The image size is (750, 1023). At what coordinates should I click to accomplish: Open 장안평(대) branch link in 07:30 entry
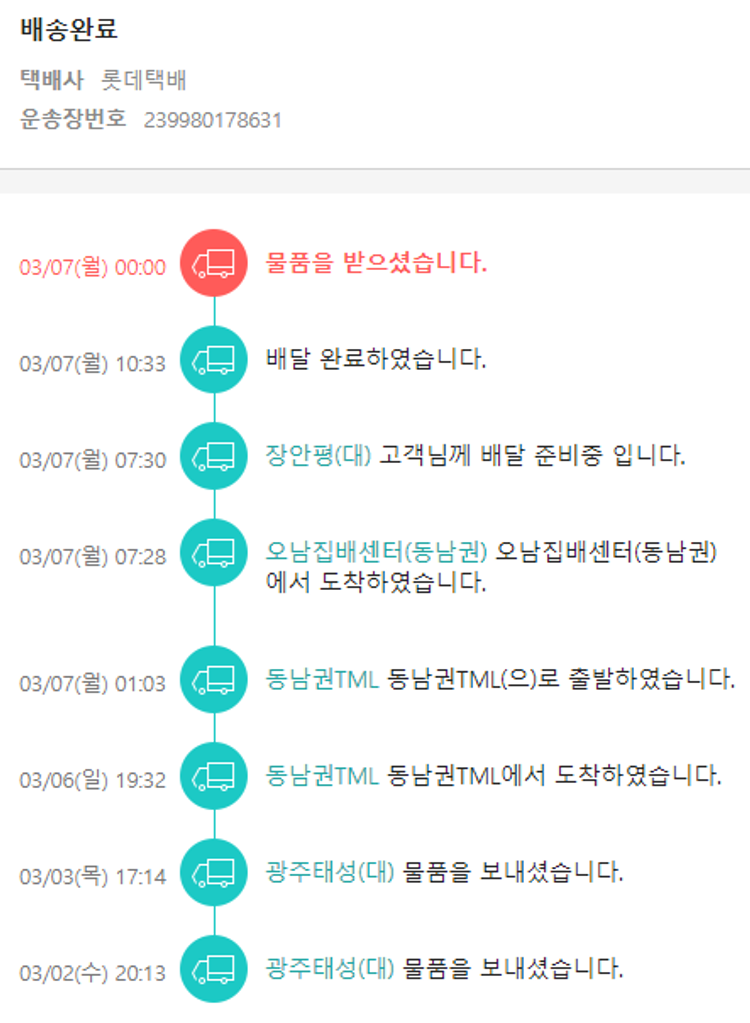click(318, 456)
